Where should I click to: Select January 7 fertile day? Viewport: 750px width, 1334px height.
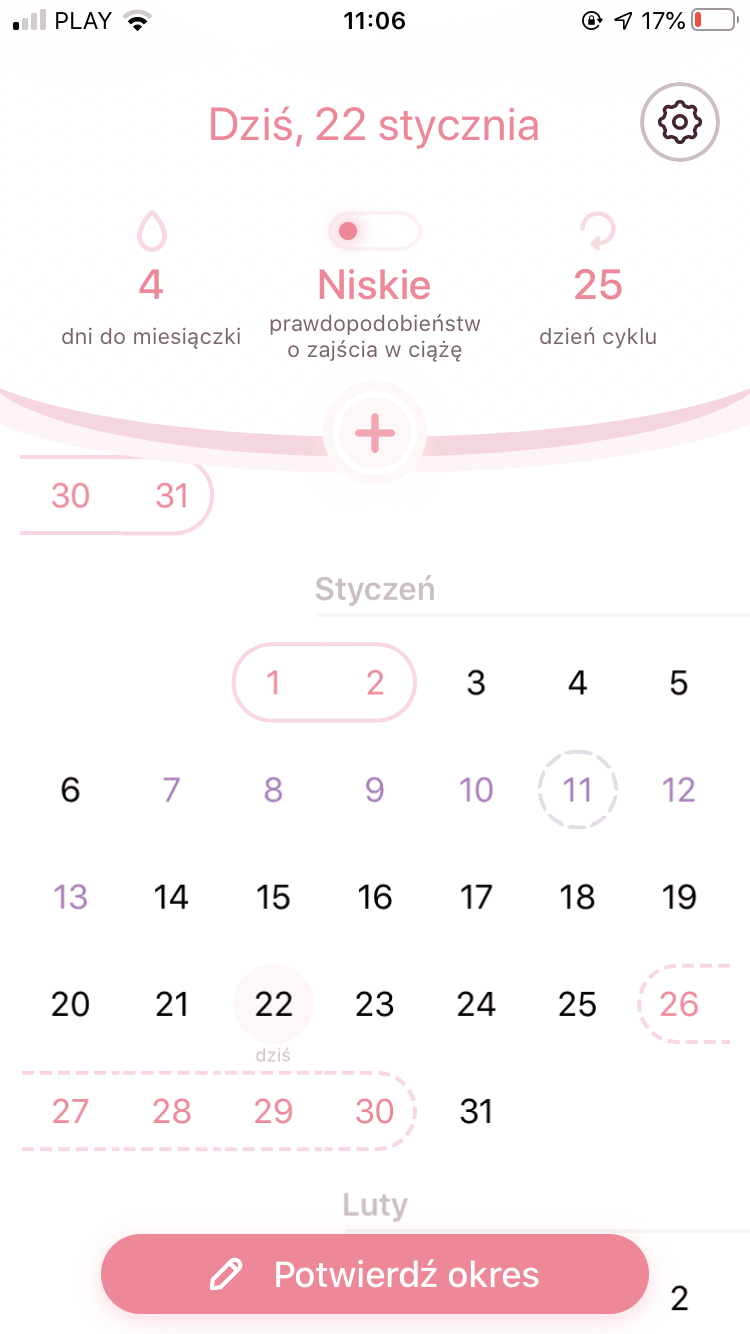tap(171, 790)
